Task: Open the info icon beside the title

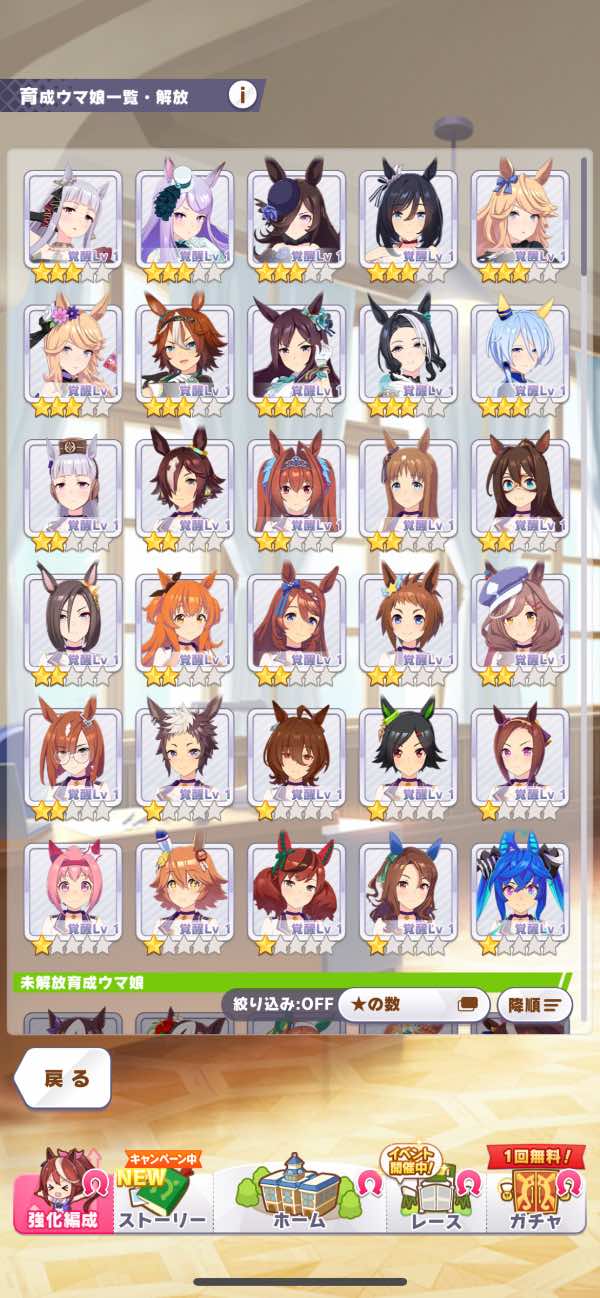Action: point(242,95)
